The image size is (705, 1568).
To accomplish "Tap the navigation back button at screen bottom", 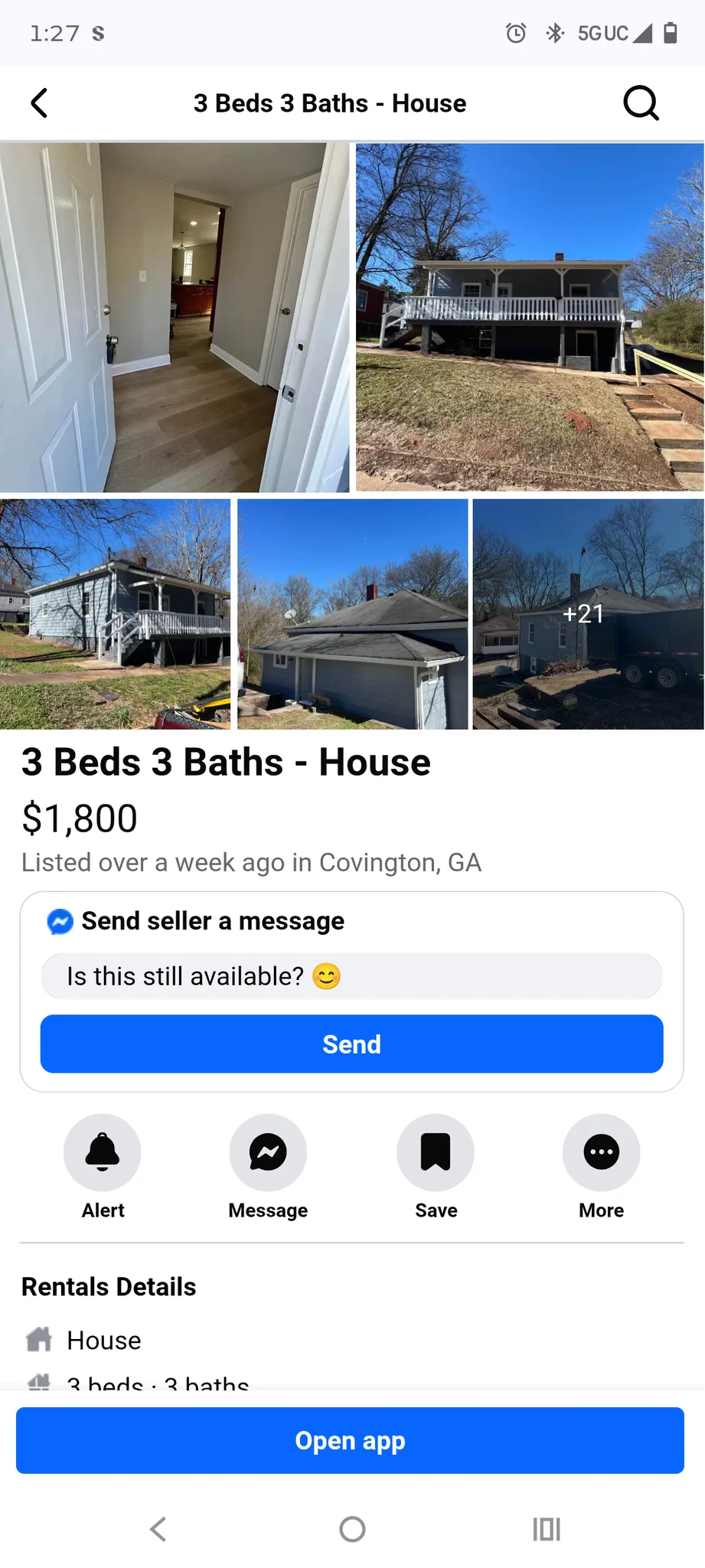I will tap(158, 1529).
